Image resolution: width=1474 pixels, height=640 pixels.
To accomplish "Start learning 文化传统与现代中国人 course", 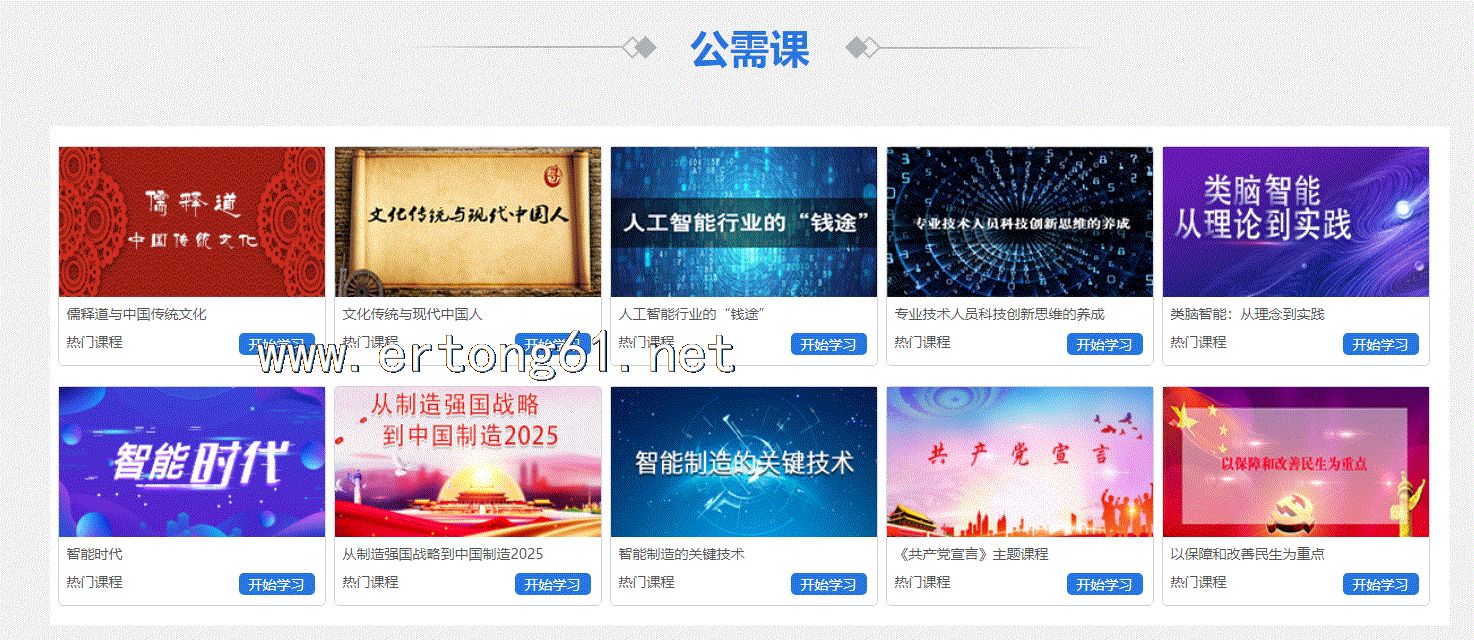I will click(552, 344).
